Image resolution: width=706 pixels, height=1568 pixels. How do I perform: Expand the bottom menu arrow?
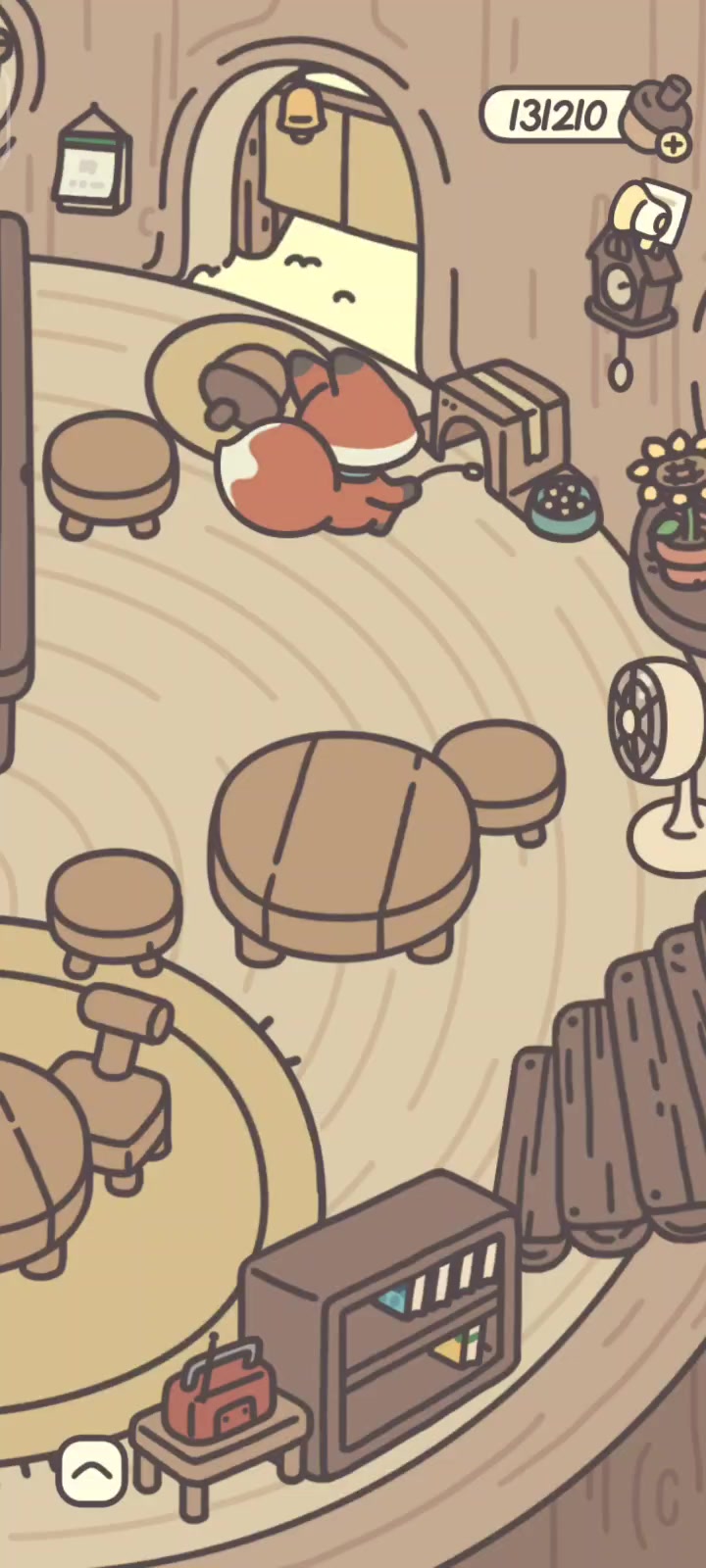[92, 1471]
